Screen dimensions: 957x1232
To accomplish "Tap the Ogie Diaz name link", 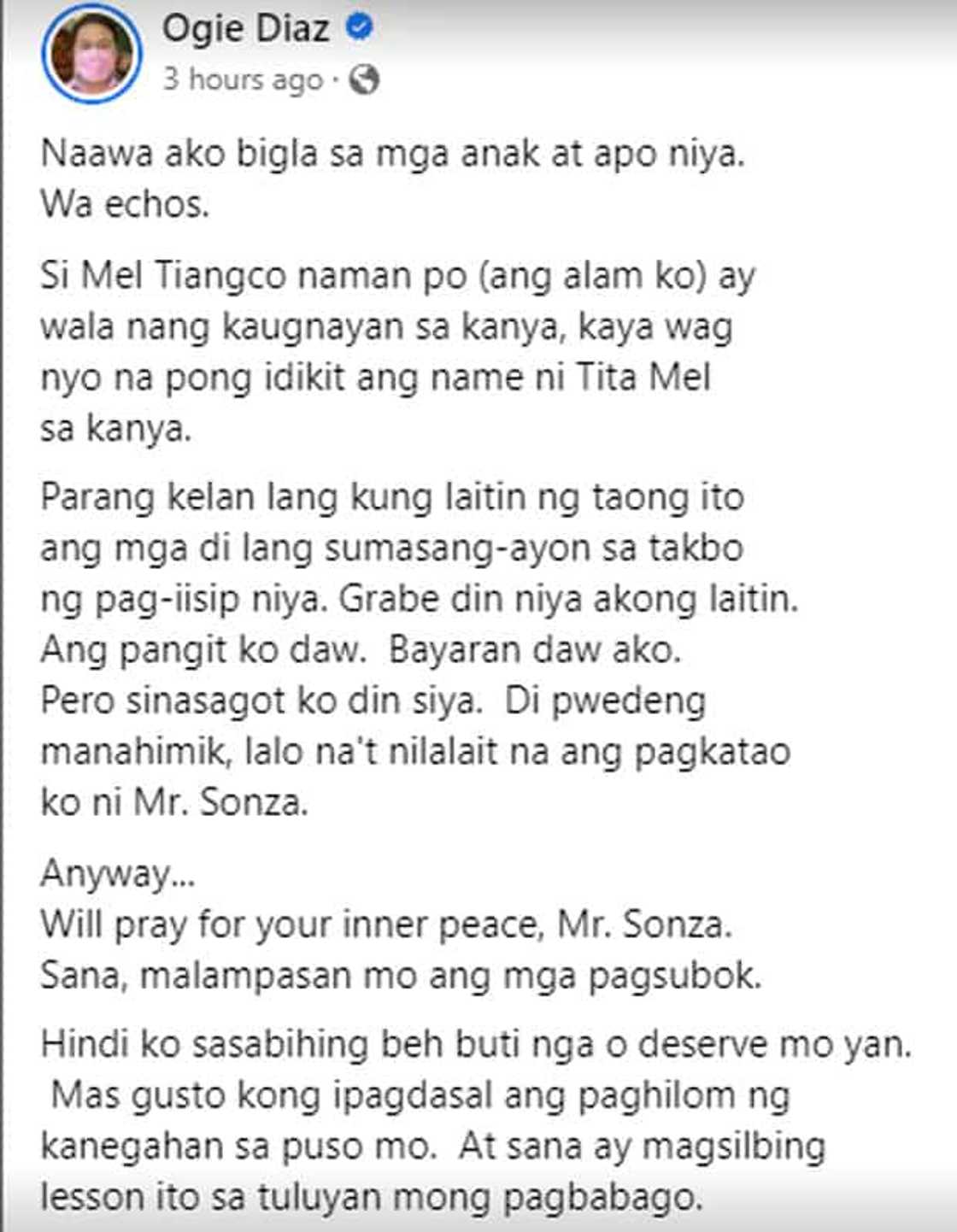I will [x=245, y=29].
